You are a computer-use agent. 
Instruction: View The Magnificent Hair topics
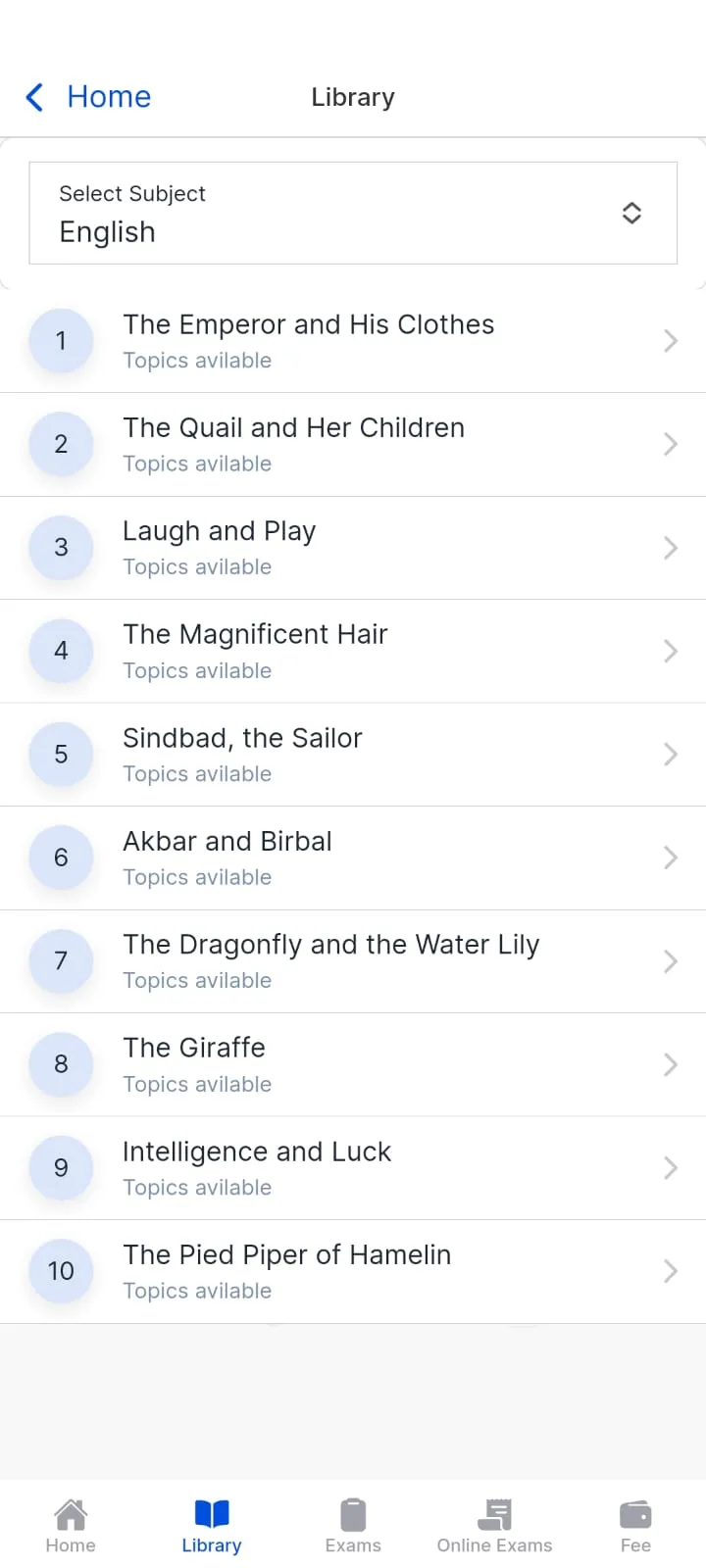point(353,651)
